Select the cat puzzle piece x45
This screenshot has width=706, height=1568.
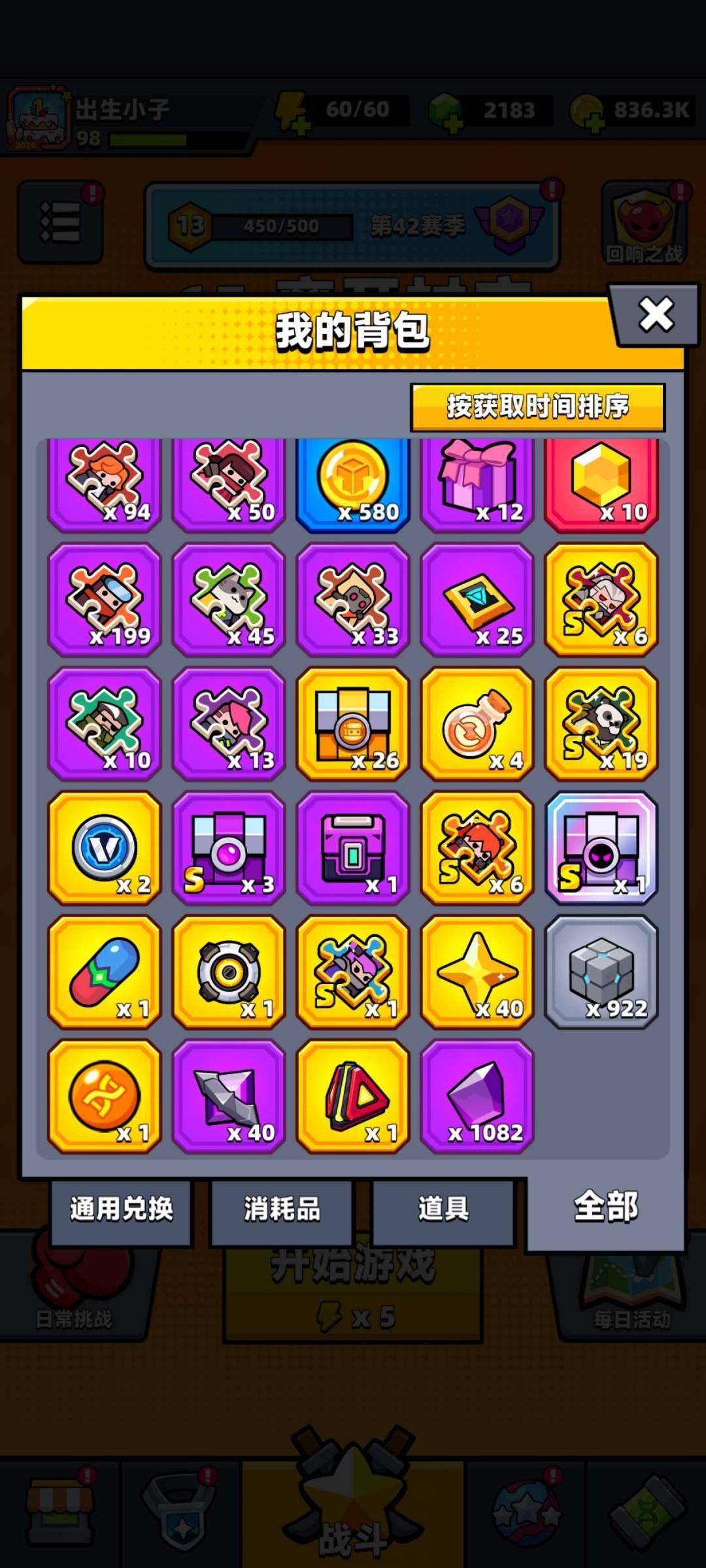[x=229, y=600]
